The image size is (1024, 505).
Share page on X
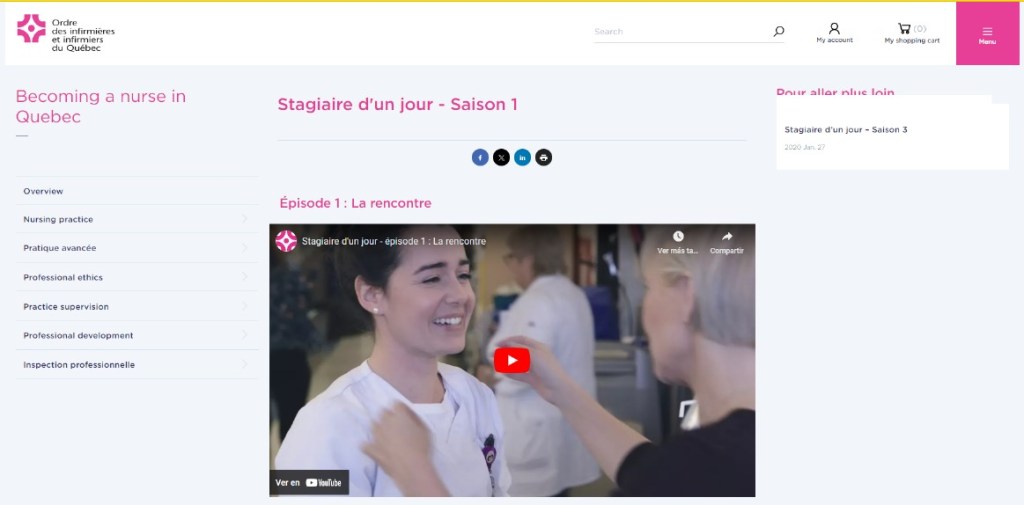coord(501,157)
